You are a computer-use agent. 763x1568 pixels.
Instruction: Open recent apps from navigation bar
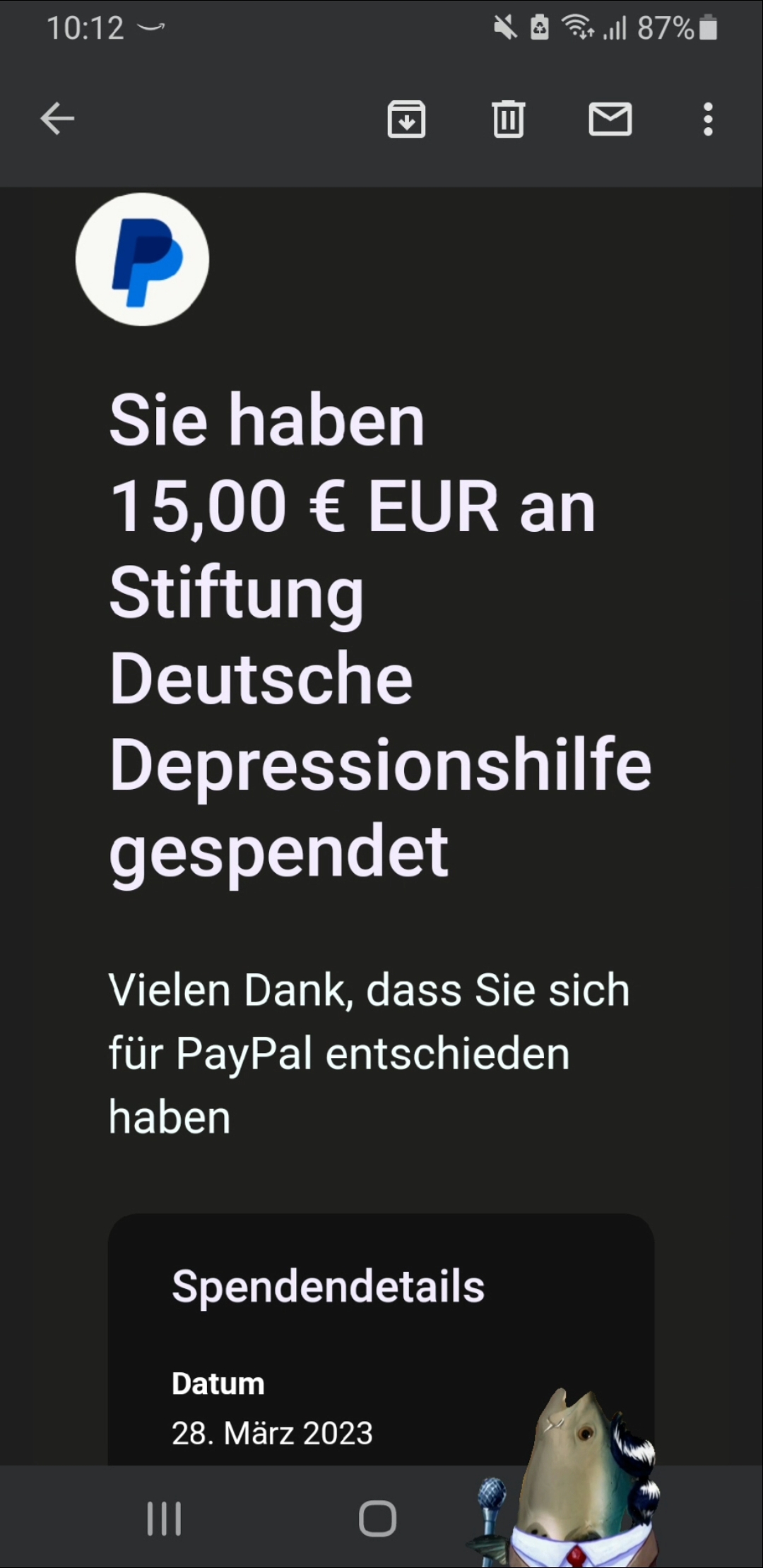click(x=164, y=1519)
